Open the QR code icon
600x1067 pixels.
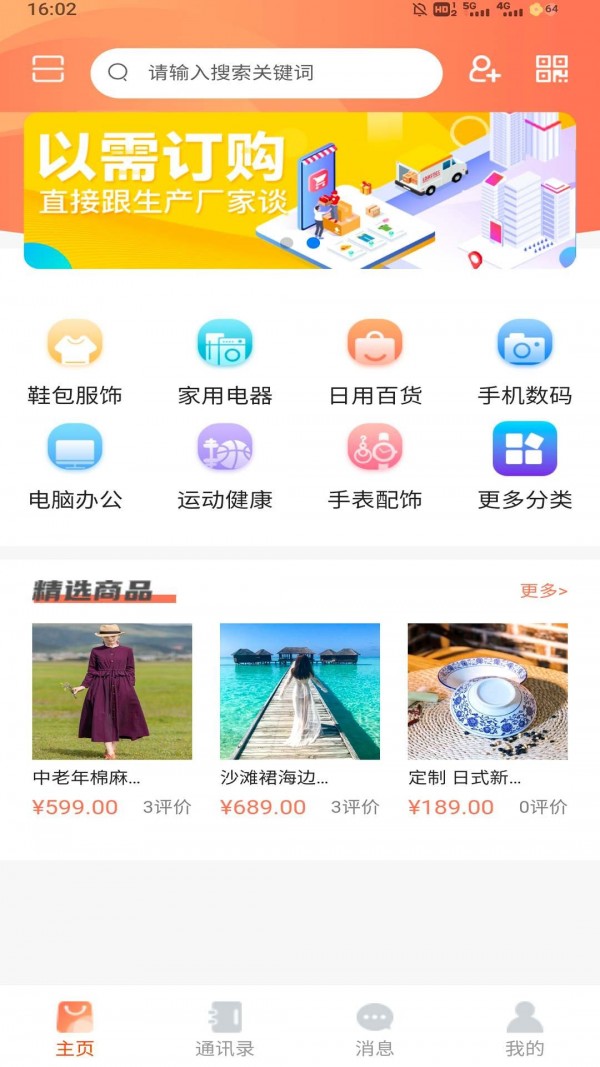[x=552, y=69]
